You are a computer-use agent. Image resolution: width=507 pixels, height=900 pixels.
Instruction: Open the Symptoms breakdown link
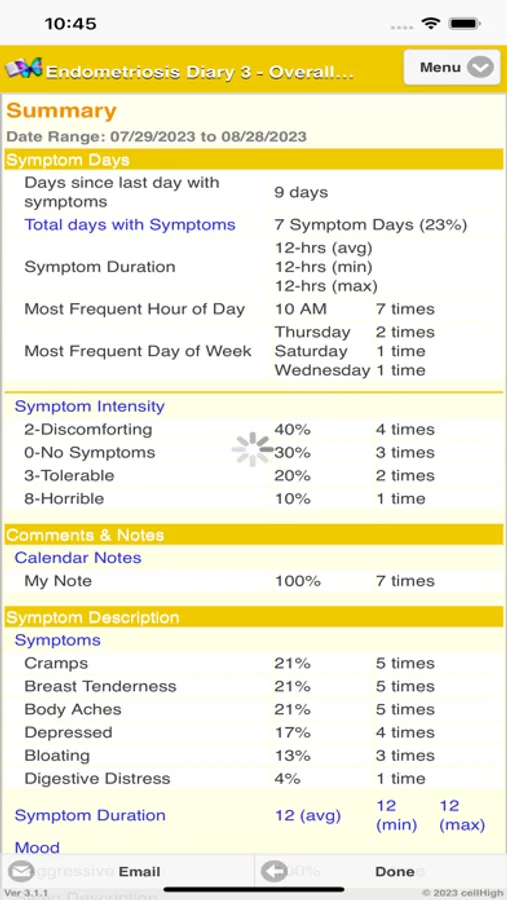pyautogui.click(x=57, y=641)
